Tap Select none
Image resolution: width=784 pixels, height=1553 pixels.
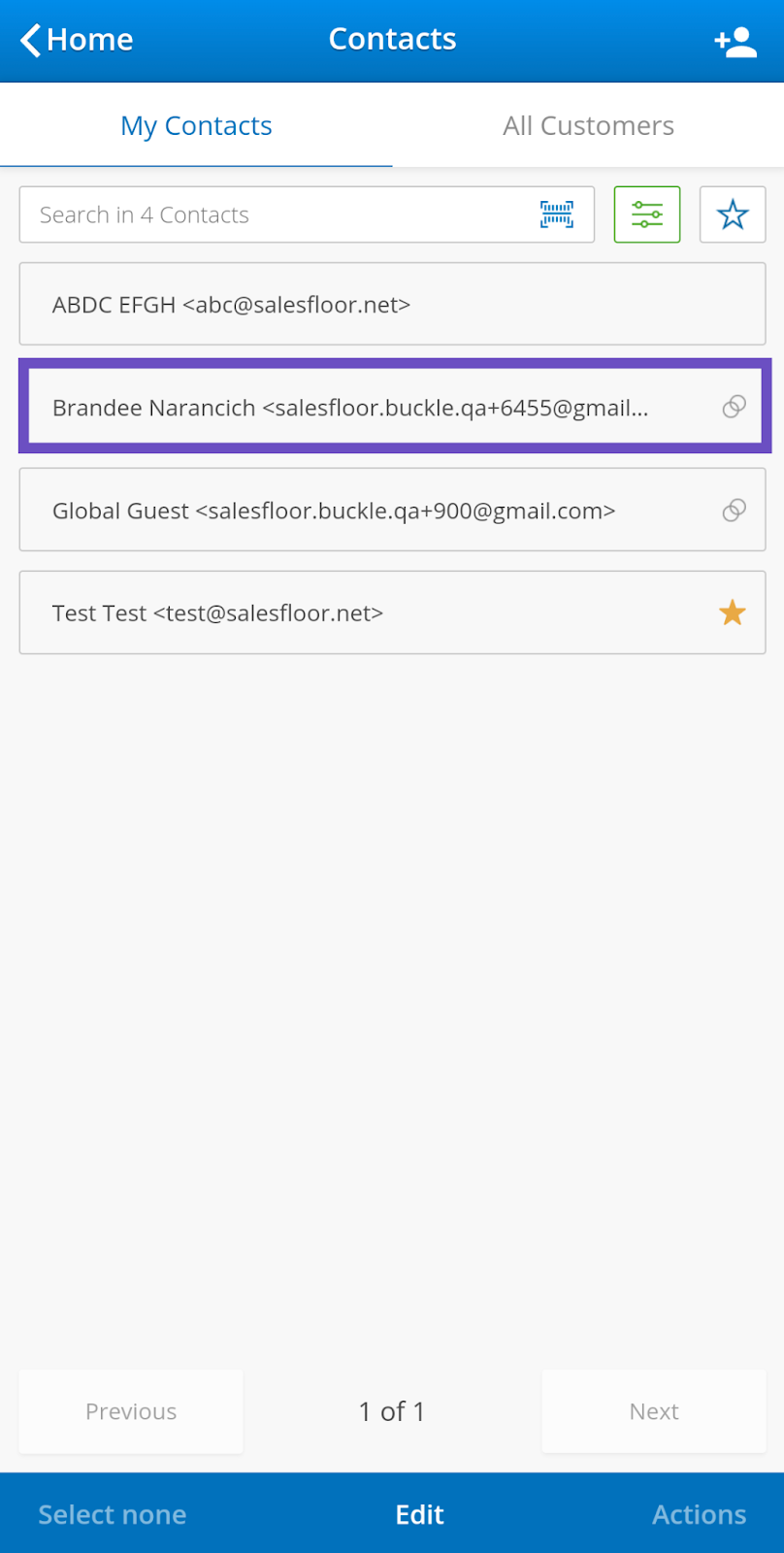tap(113, 1514)
